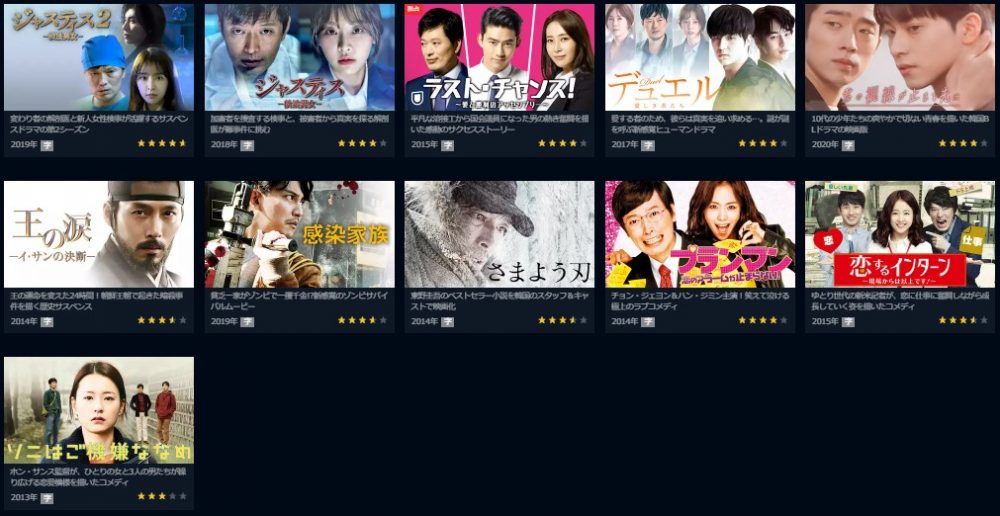This screenshot has height=516, width=1000.
Task: Open the ソニはご機嫌ななめ movie
Action: [99, 410]
